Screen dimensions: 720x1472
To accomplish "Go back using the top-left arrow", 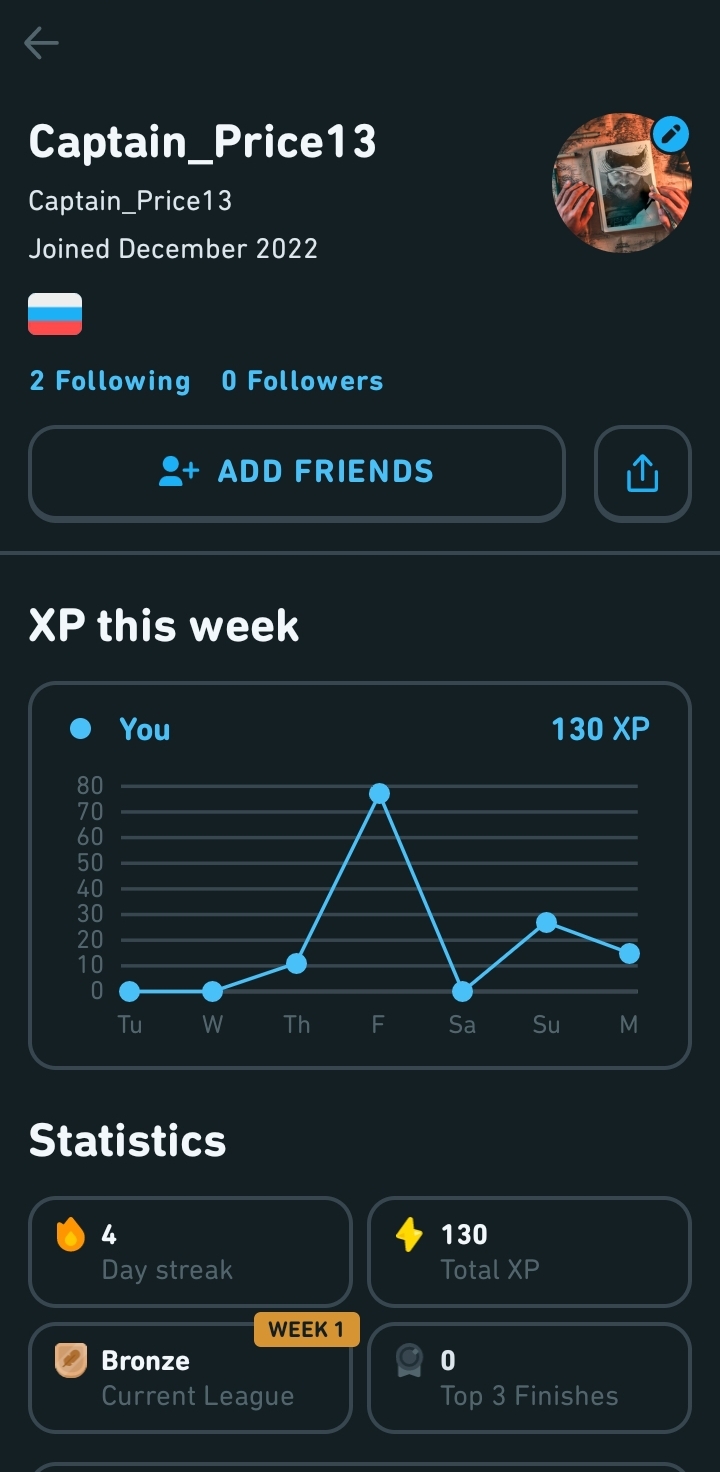I will point(41,43).
